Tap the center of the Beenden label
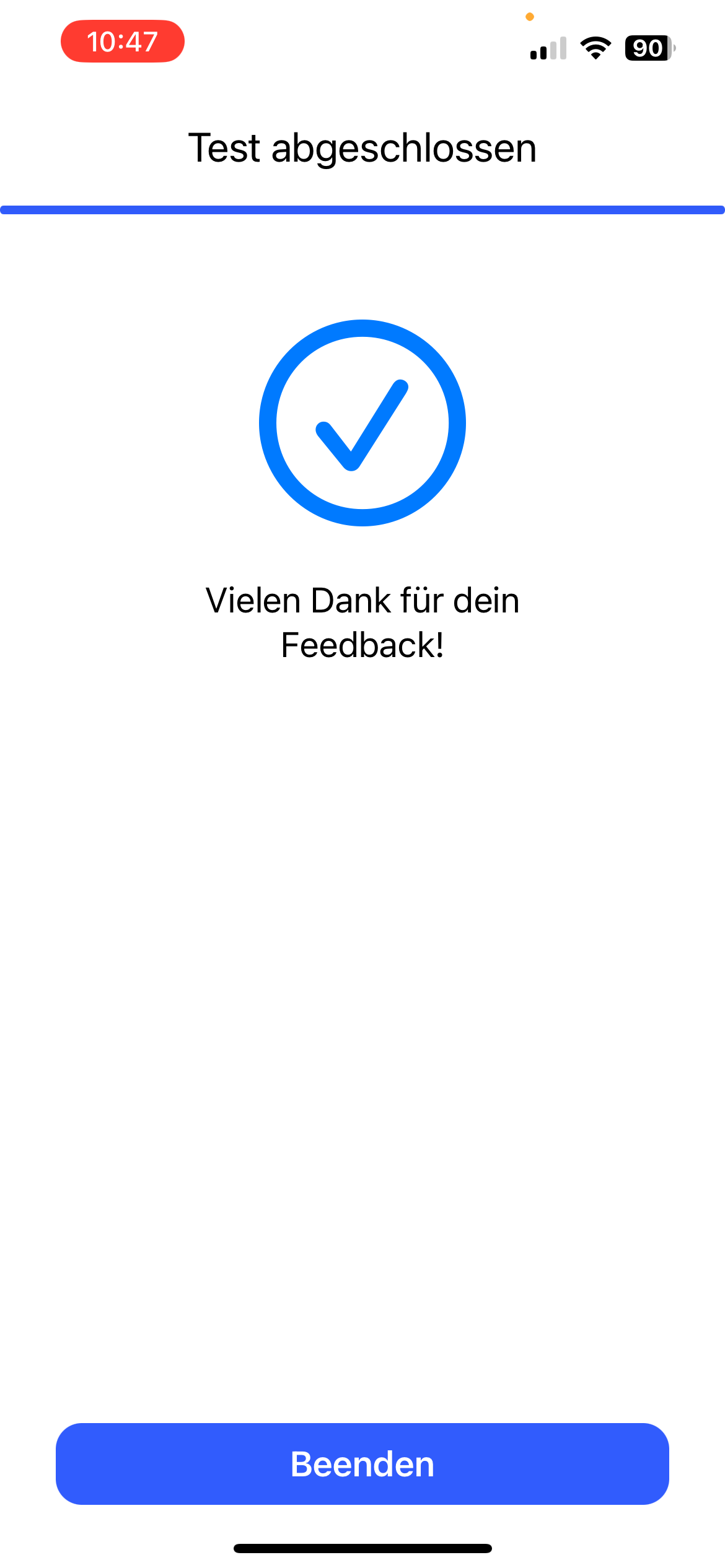725x1568 pixels. point(362,1465)
